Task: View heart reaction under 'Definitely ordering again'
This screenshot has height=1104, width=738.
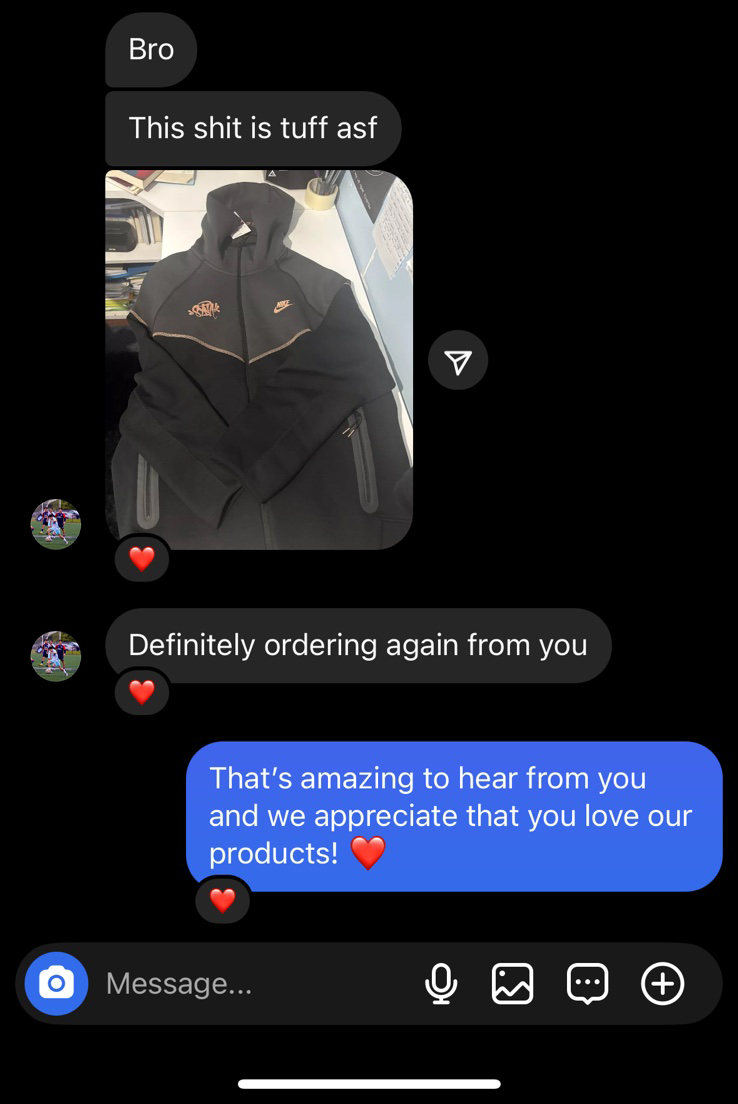Action: [142, 691]
